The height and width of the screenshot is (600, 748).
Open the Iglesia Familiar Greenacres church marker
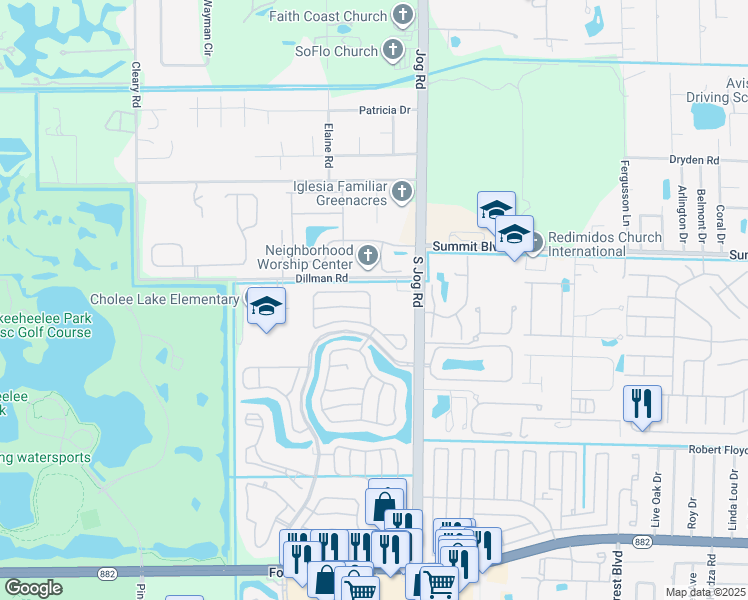(x=402, y=192)
